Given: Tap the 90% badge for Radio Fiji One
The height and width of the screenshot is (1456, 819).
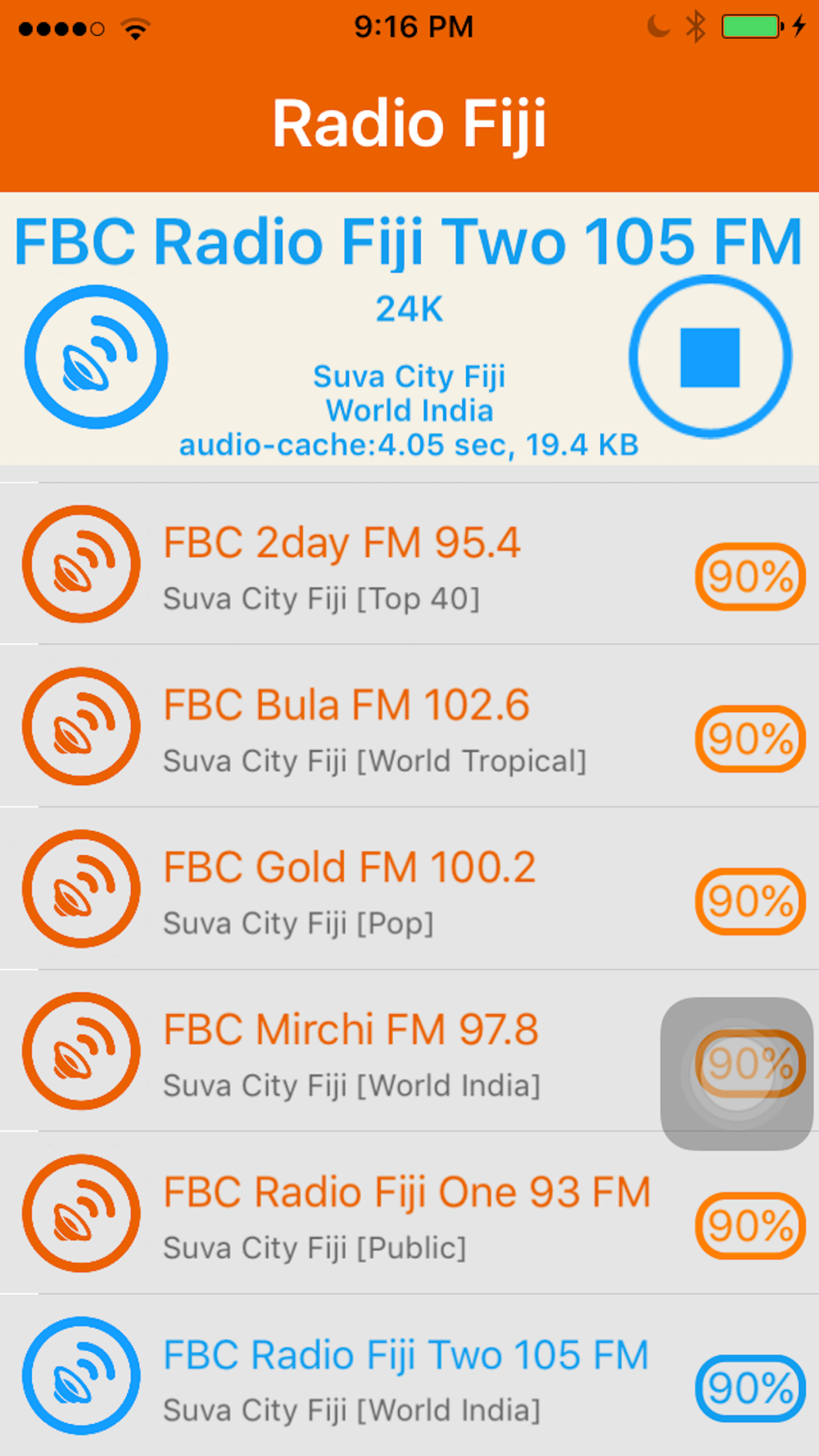Looking at the screenshot, I should pyautogui.click(x=750, y=1226).
